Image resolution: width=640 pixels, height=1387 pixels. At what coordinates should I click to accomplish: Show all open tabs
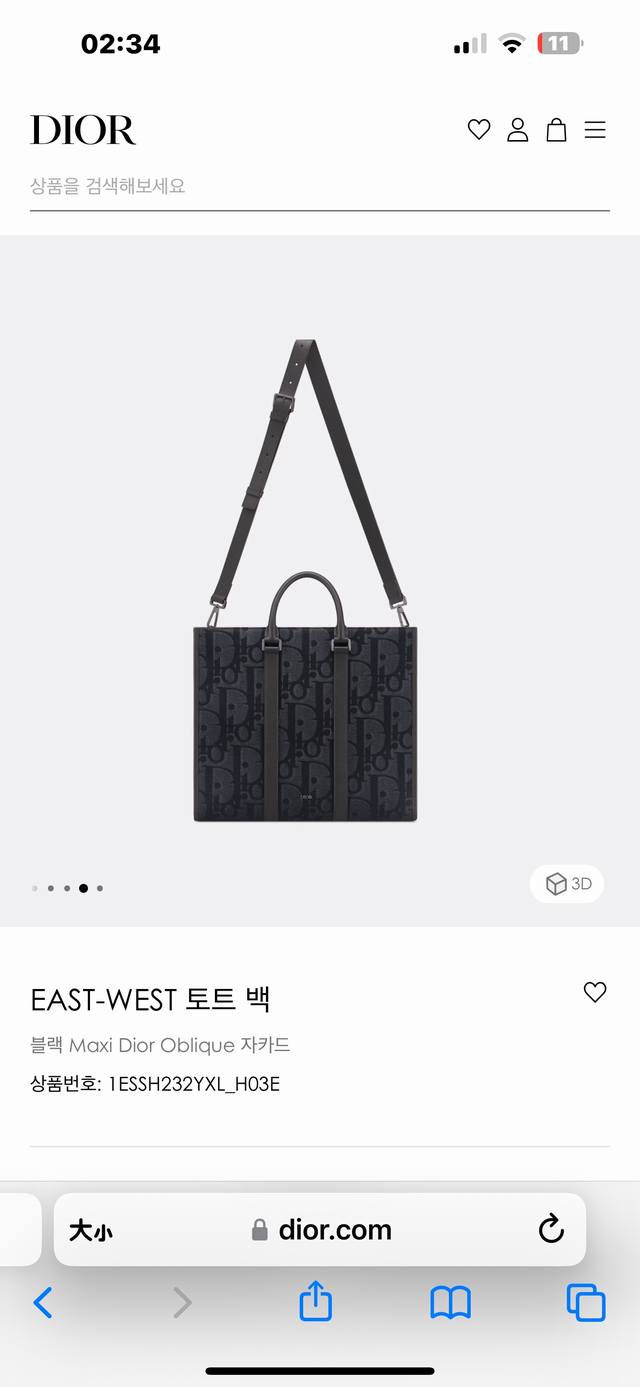click(x=586, y=1303)
